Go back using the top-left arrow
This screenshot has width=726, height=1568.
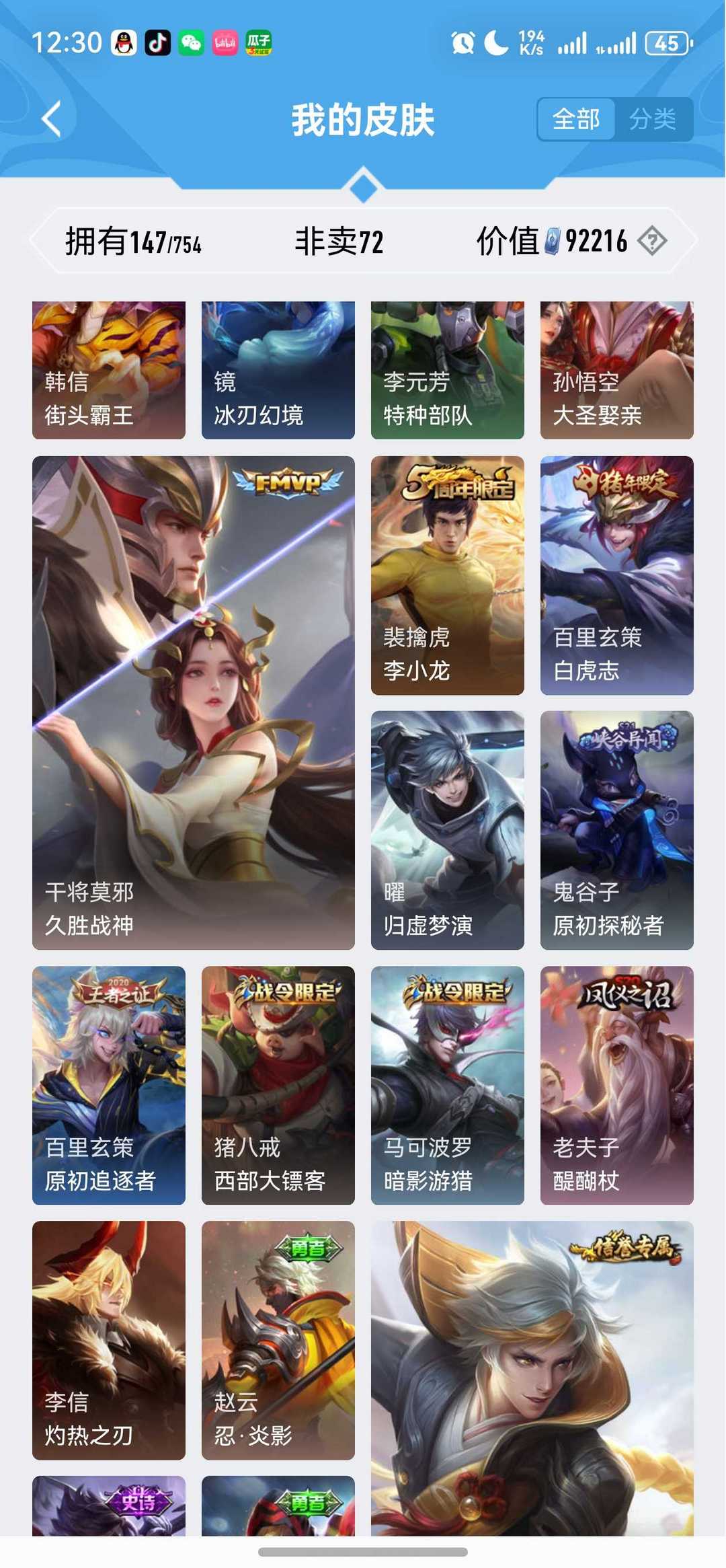51,120
